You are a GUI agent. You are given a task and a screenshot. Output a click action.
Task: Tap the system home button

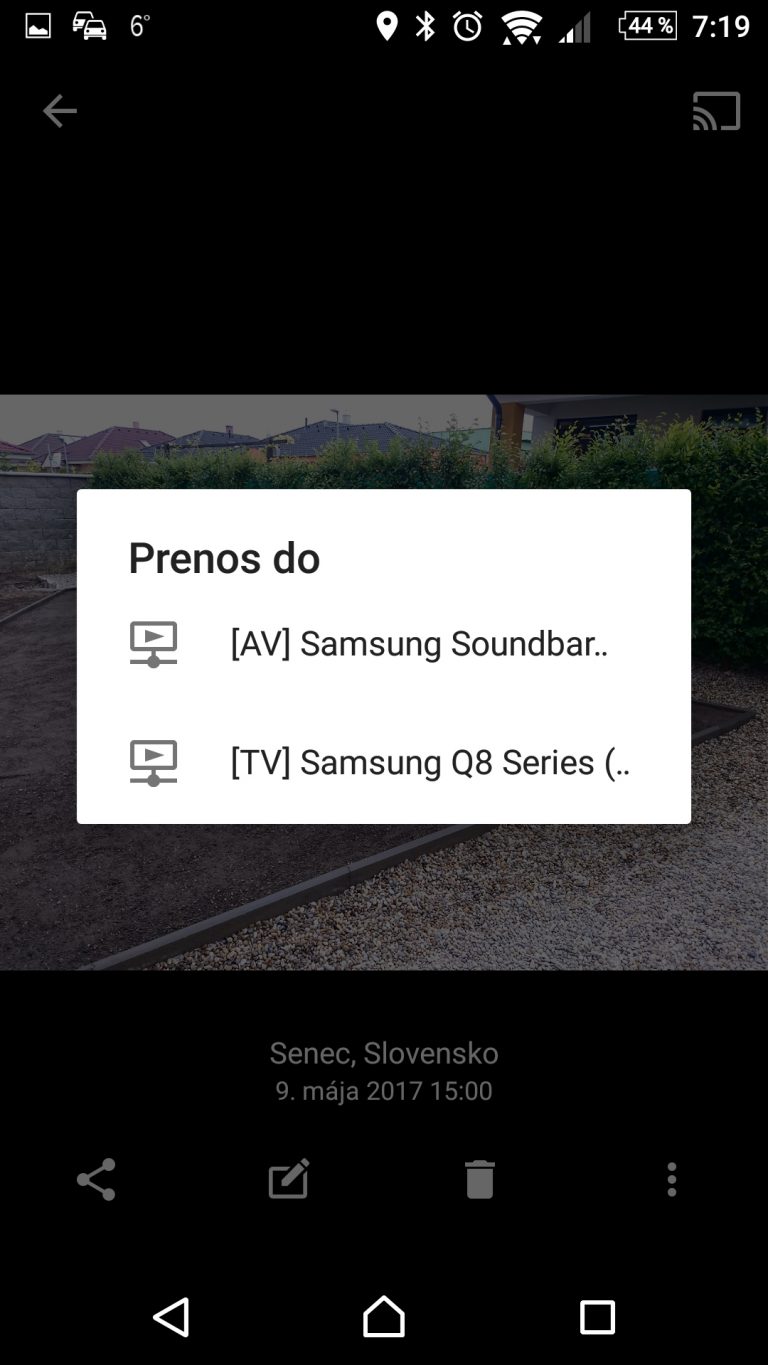[x=384, y=1317]
